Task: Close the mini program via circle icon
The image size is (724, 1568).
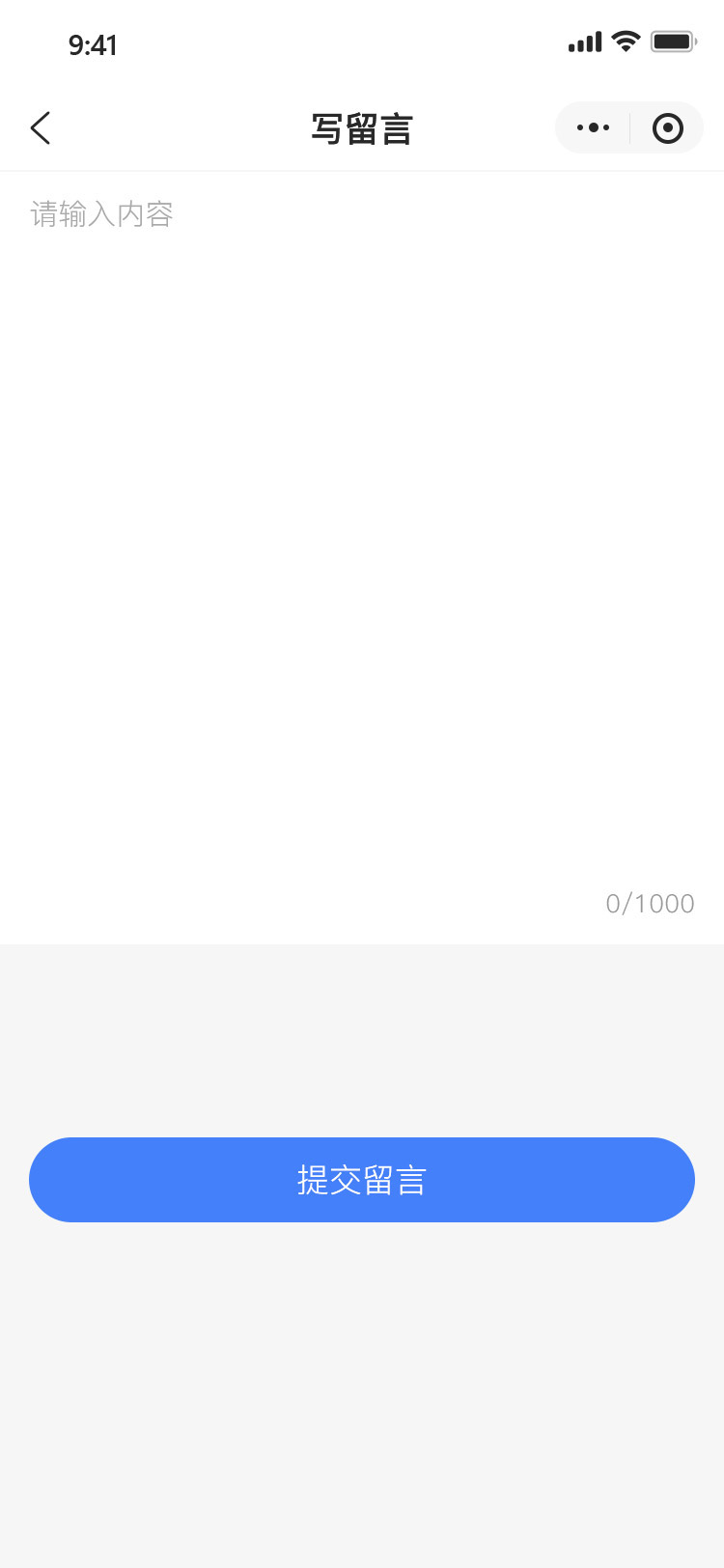Action: tap(667, 127)
